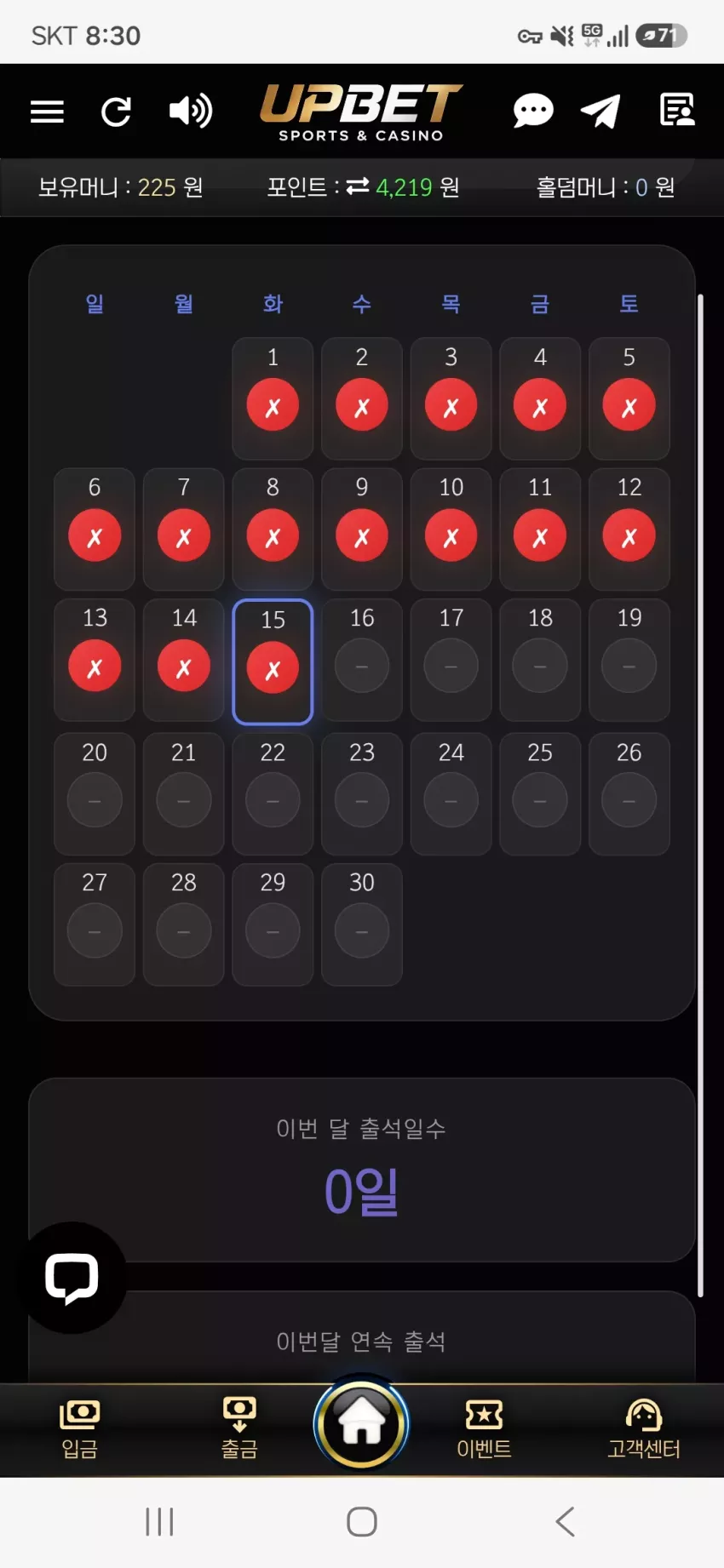Image resolution: width=724 pixels, height=1568 pixels.
Task: Switch to the 이벤트 tab
Action: click(484, 1429)
